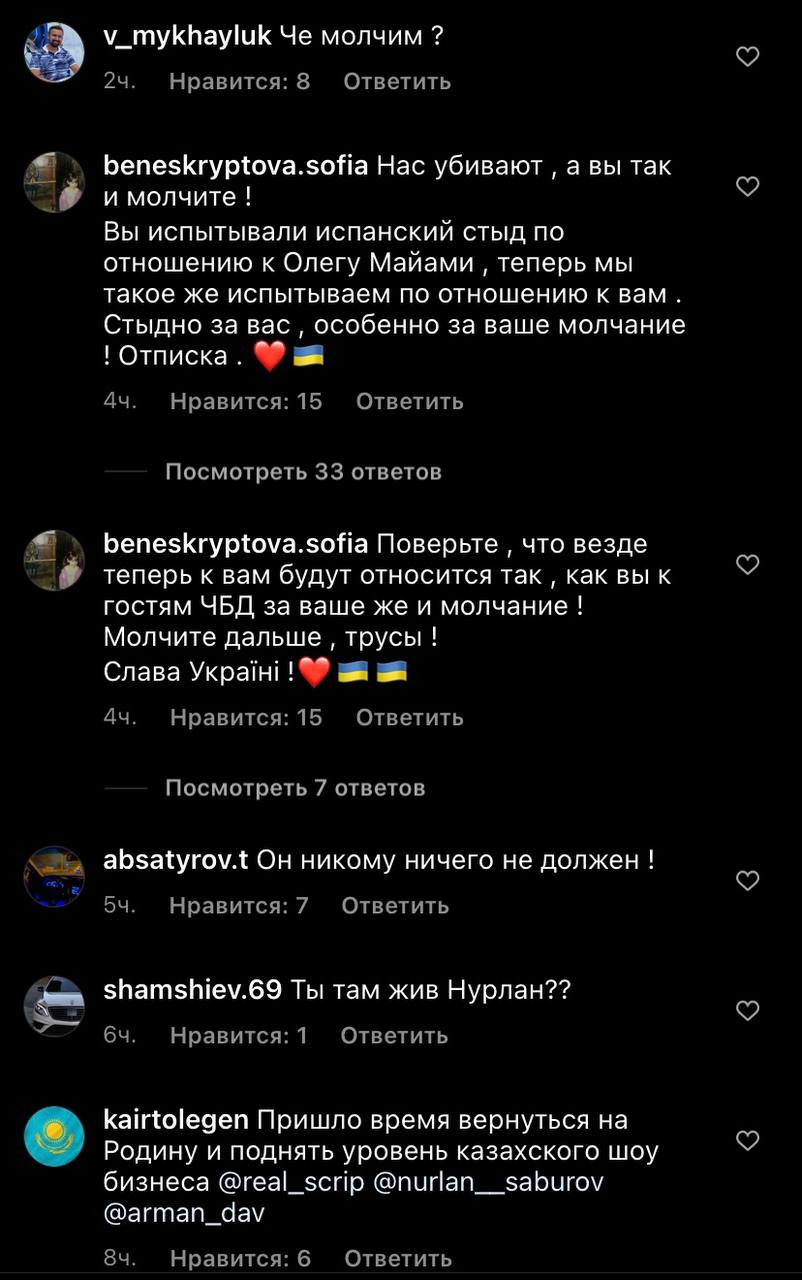The width and height of the screenshot is (802, 1280).
Task: Reply to the comment mentioning "Слава Україні"
Action: (x=409, y=717)
